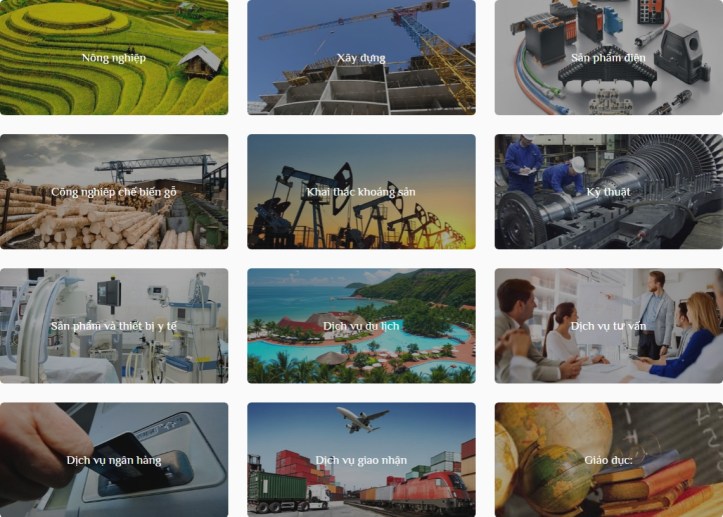Tap Công nghiệp chế biến gỗ tile

click(x=114, y=191)
